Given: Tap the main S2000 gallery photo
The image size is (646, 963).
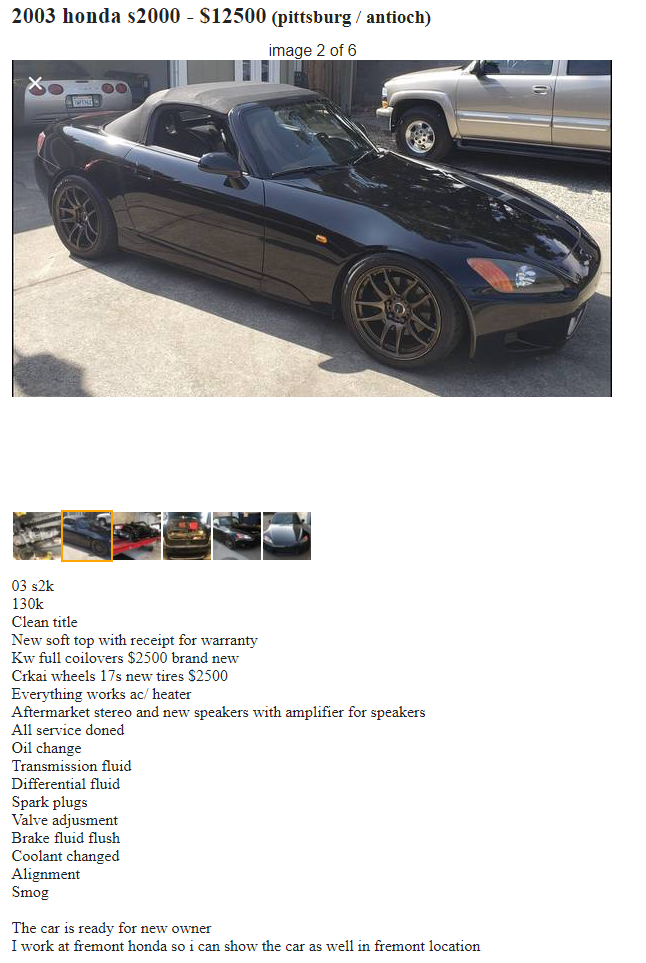Looking at the screenshot, I should coord(311,228).
